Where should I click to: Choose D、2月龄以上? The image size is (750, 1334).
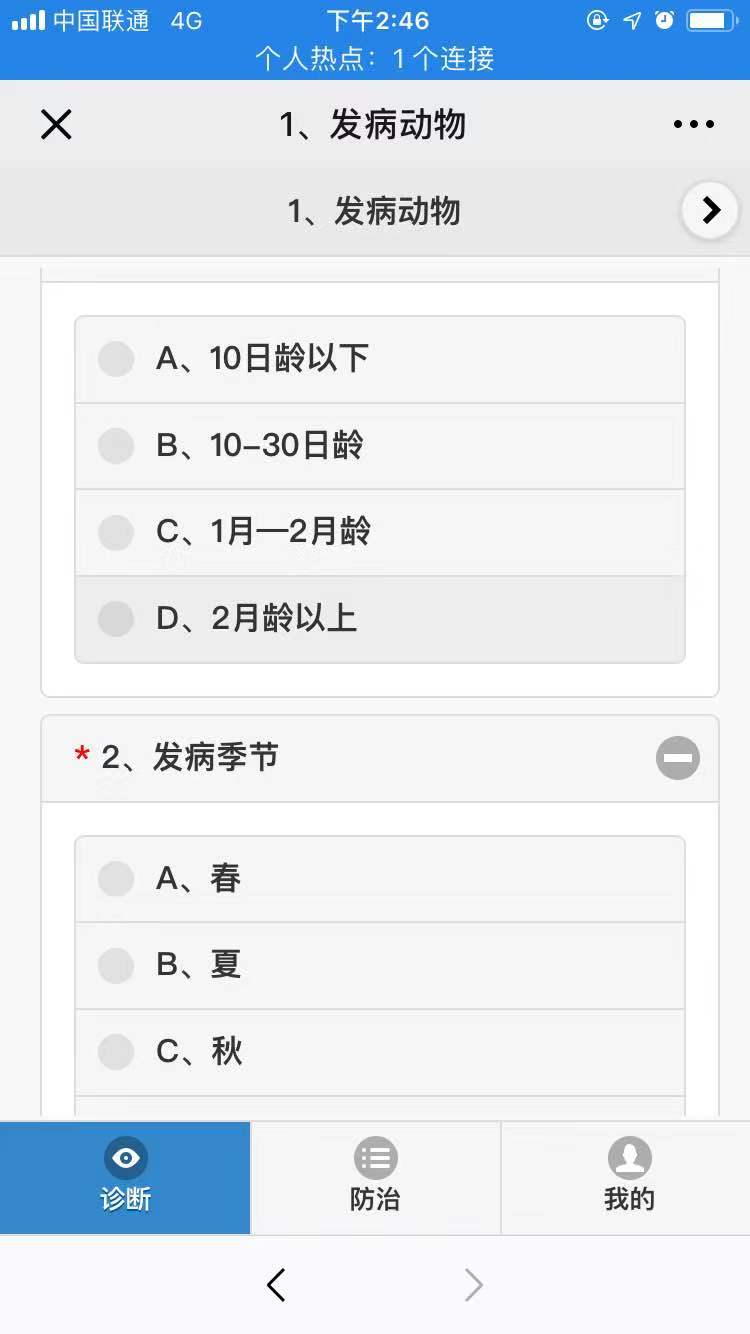380,619
